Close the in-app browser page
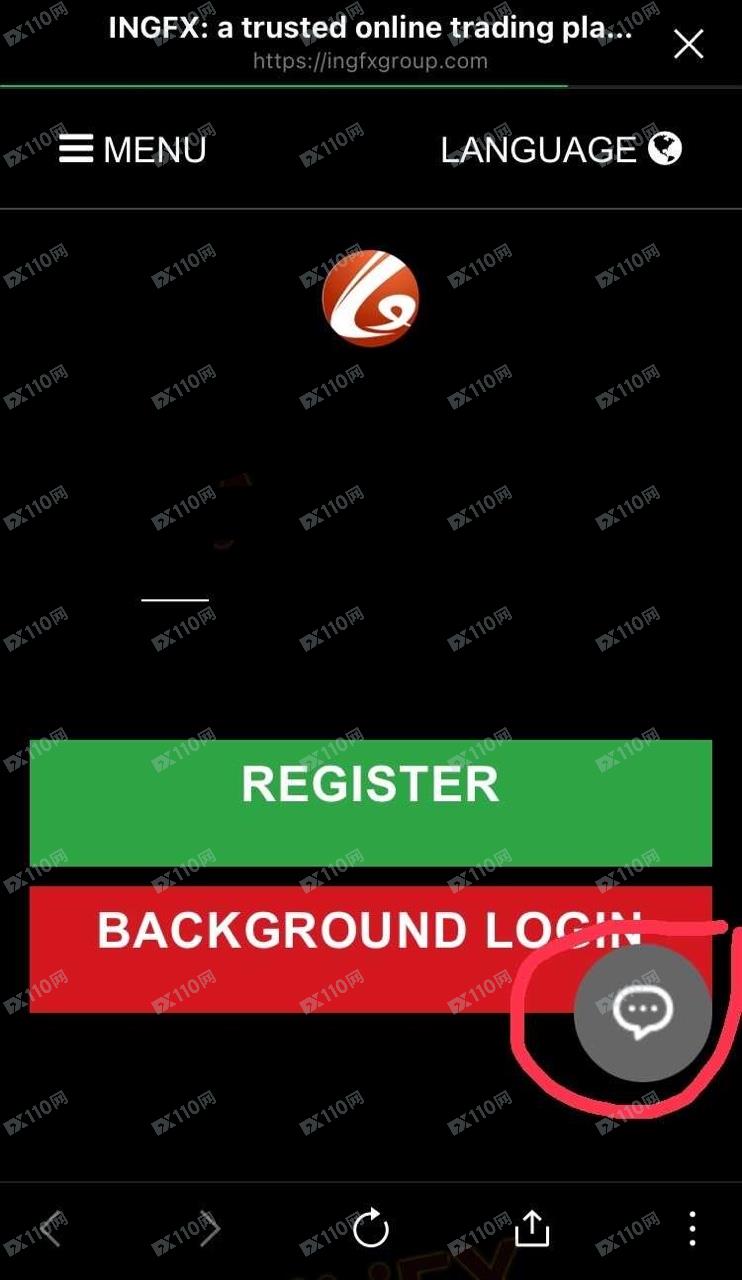742x1280 pixels. [688, 44]
